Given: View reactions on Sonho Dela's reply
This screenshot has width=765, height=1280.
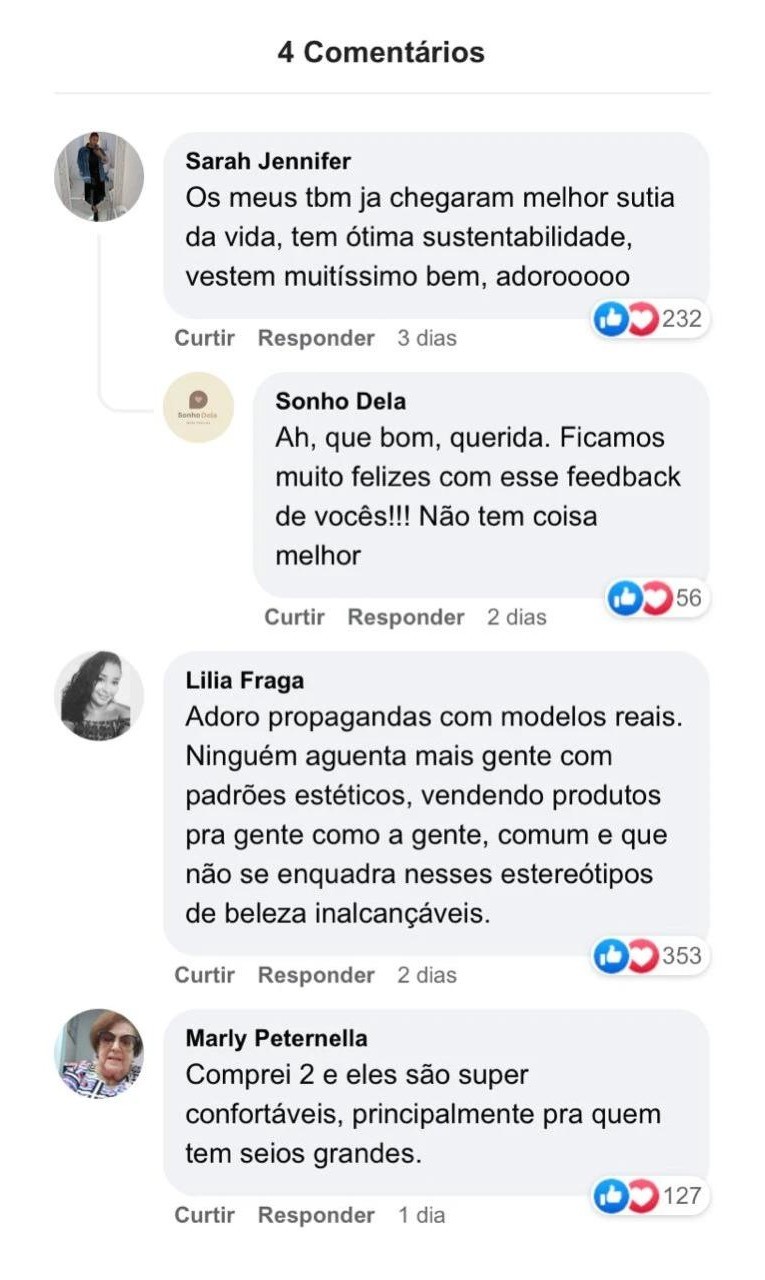Looking at the screenshot, I should pyautogui.click(x=657, y=598).
